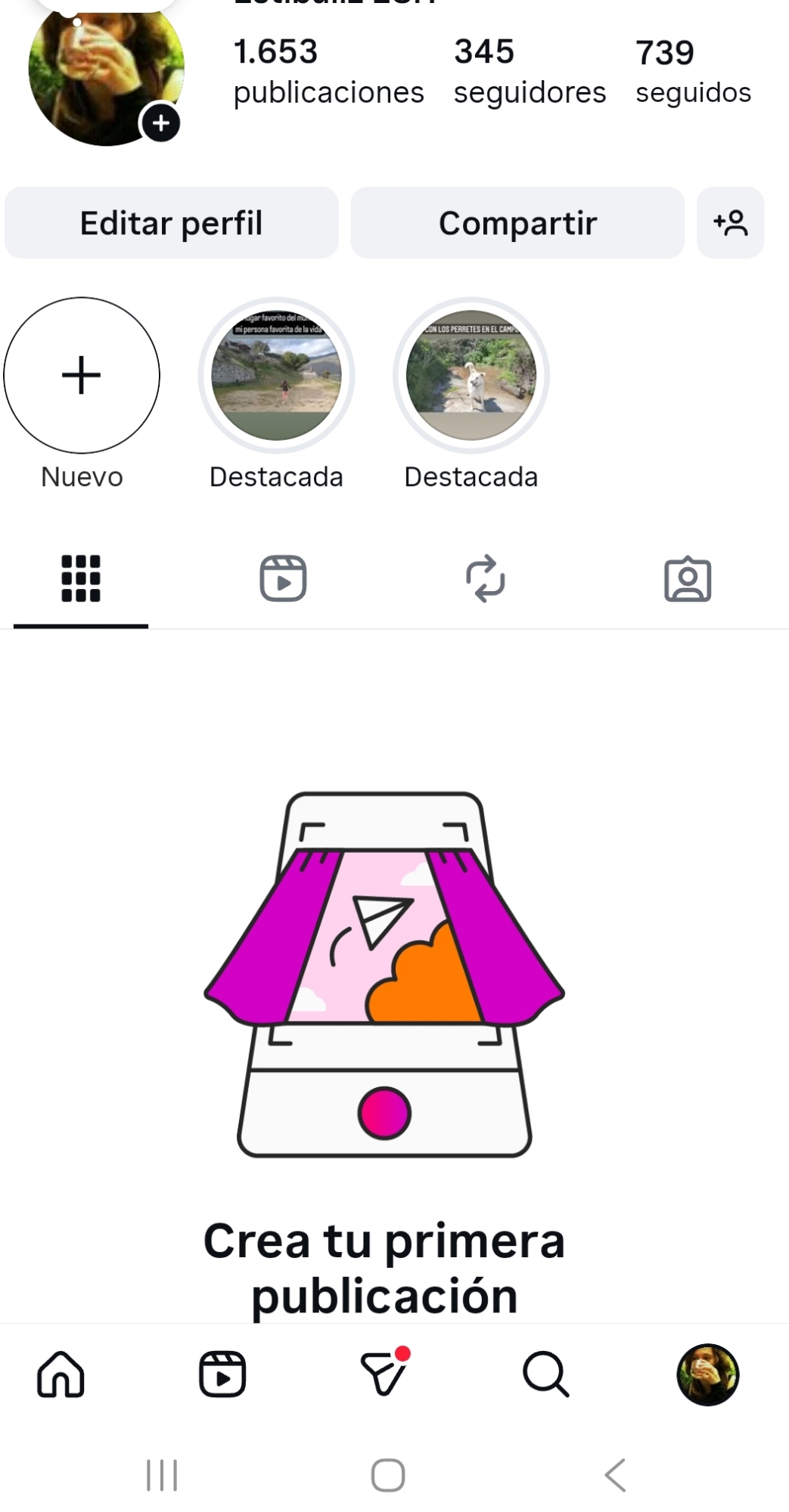This screenshot has width=789, height=1512.
Task: Tap the system back button
Action: [x=615, y=1475]
